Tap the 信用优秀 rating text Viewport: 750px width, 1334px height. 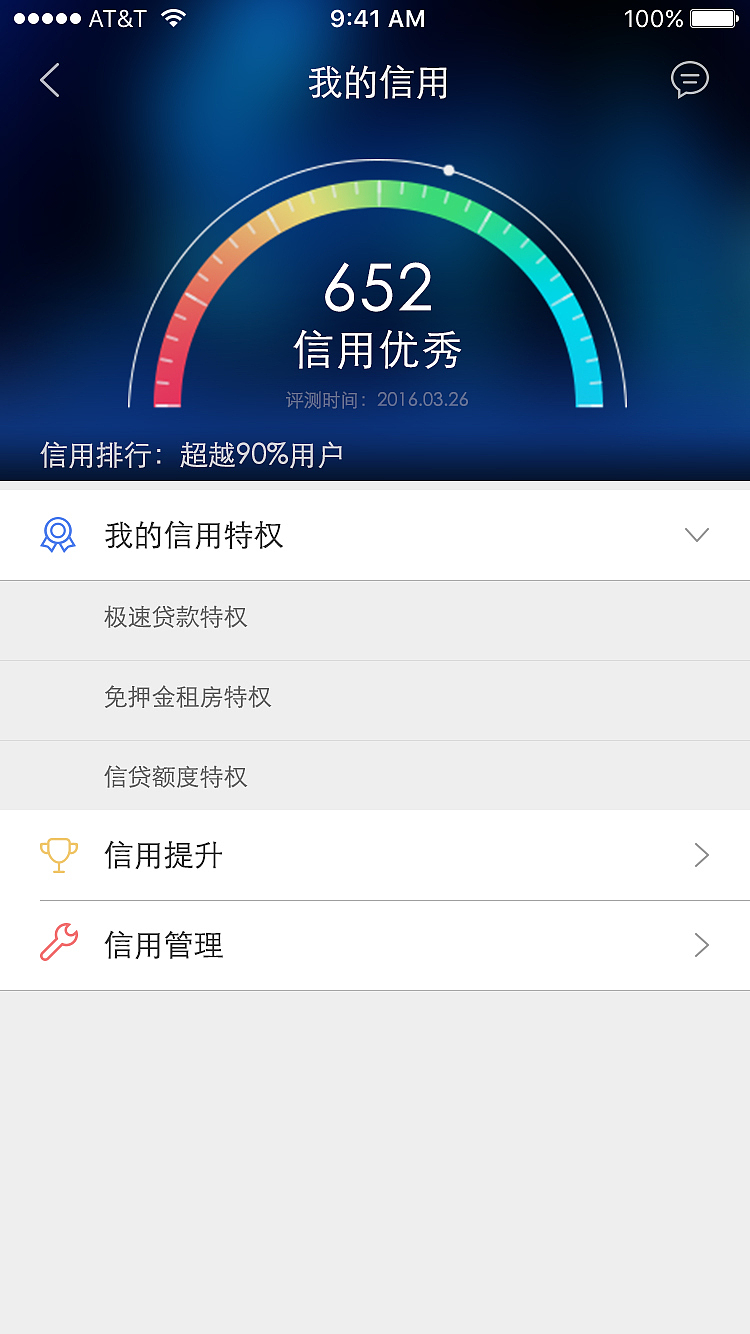tap(377, 348)
